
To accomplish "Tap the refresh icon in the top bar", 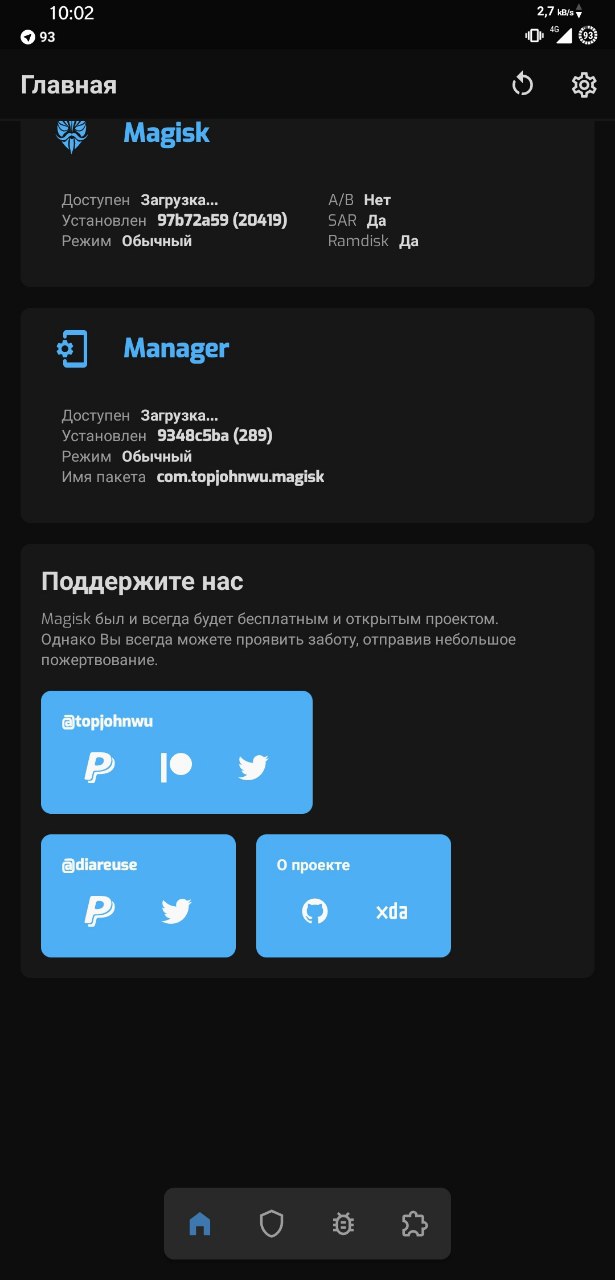I will click(x=522, y=85).
